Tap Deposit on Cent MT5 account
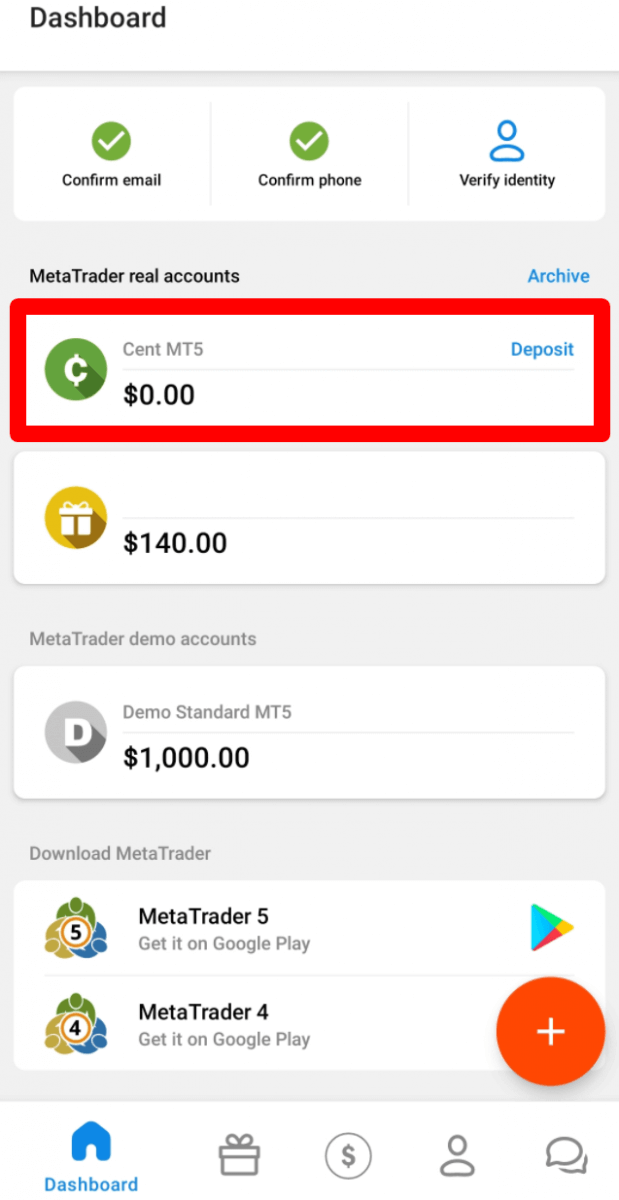 pos(542,349)
